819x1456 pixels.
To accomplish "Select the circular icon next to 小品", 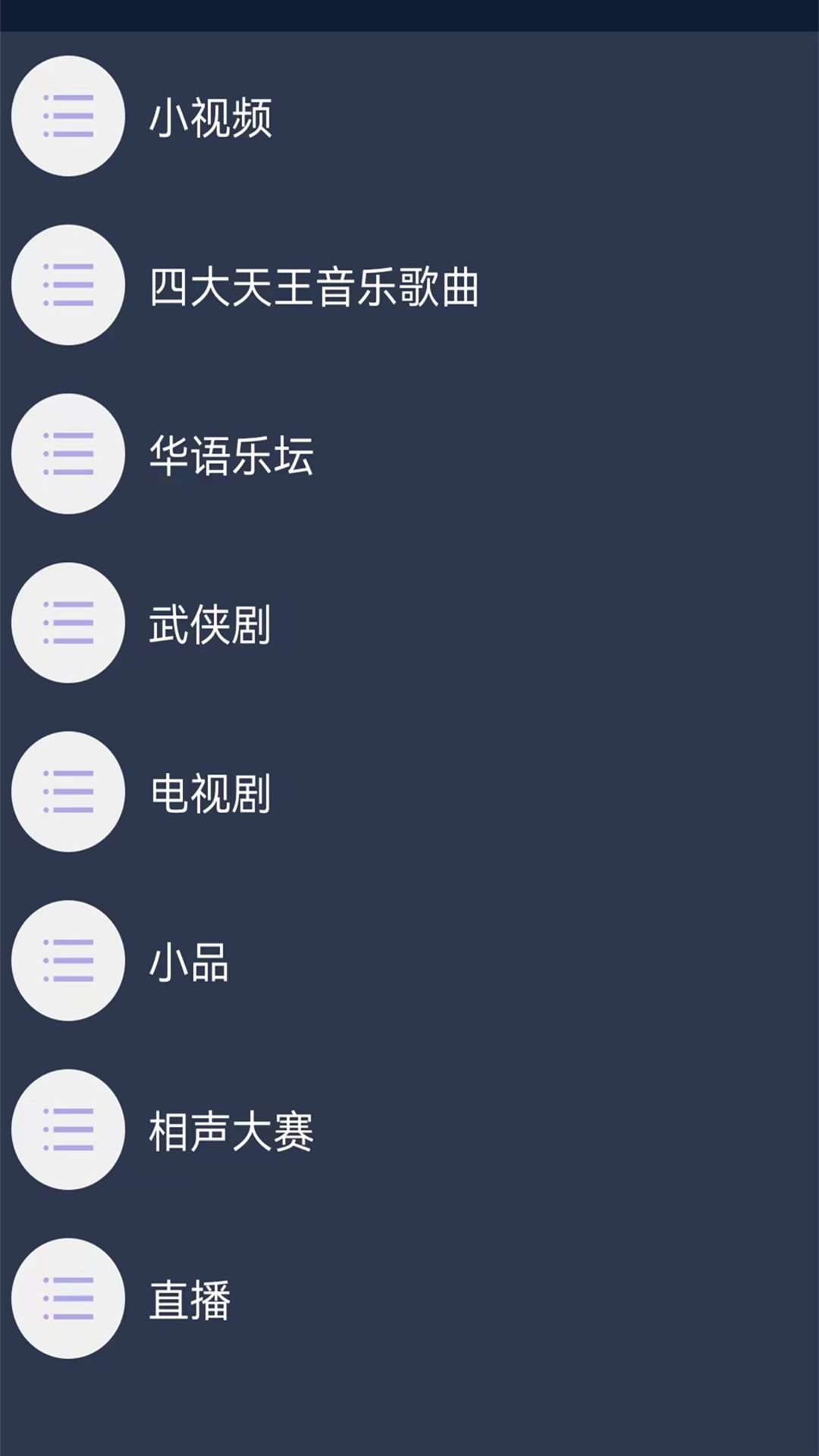I will 67,959.
